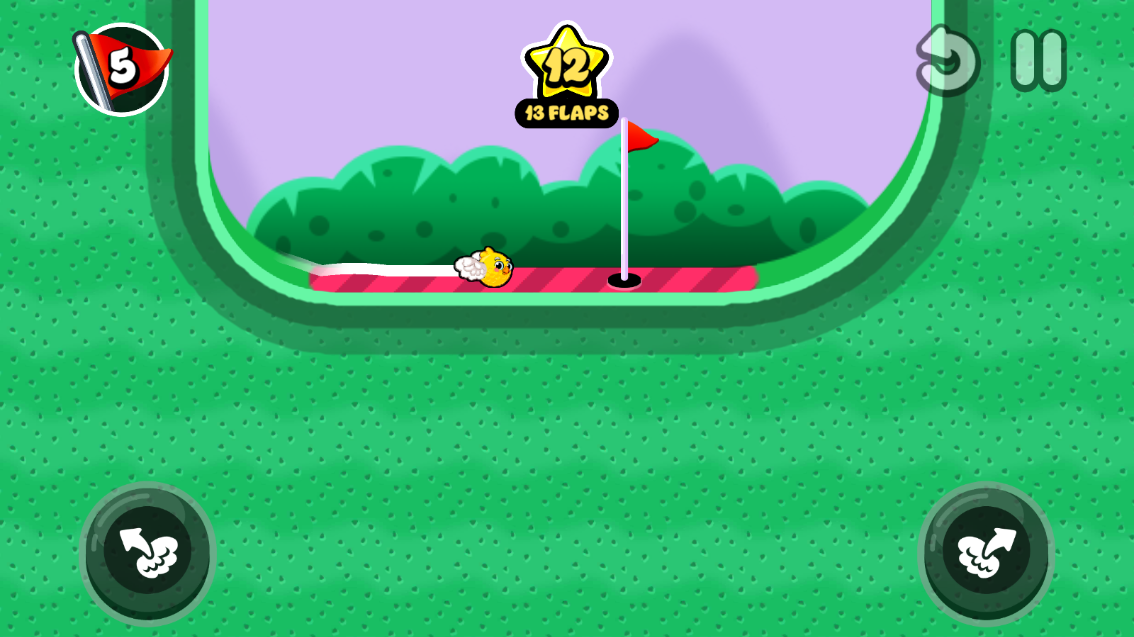Restart the current hole

(948, 60)
